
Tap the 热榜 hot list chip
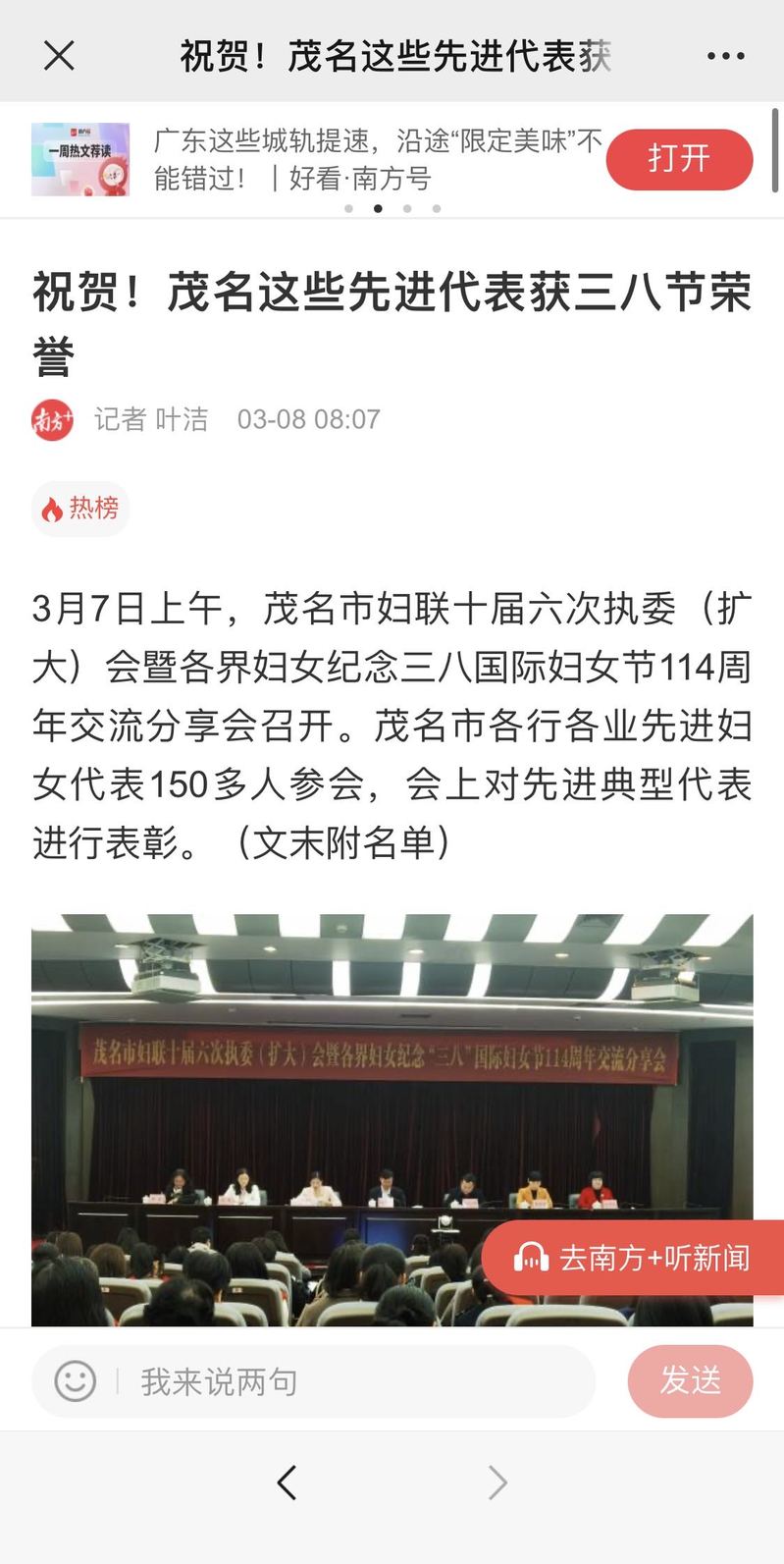pos(80,509)
